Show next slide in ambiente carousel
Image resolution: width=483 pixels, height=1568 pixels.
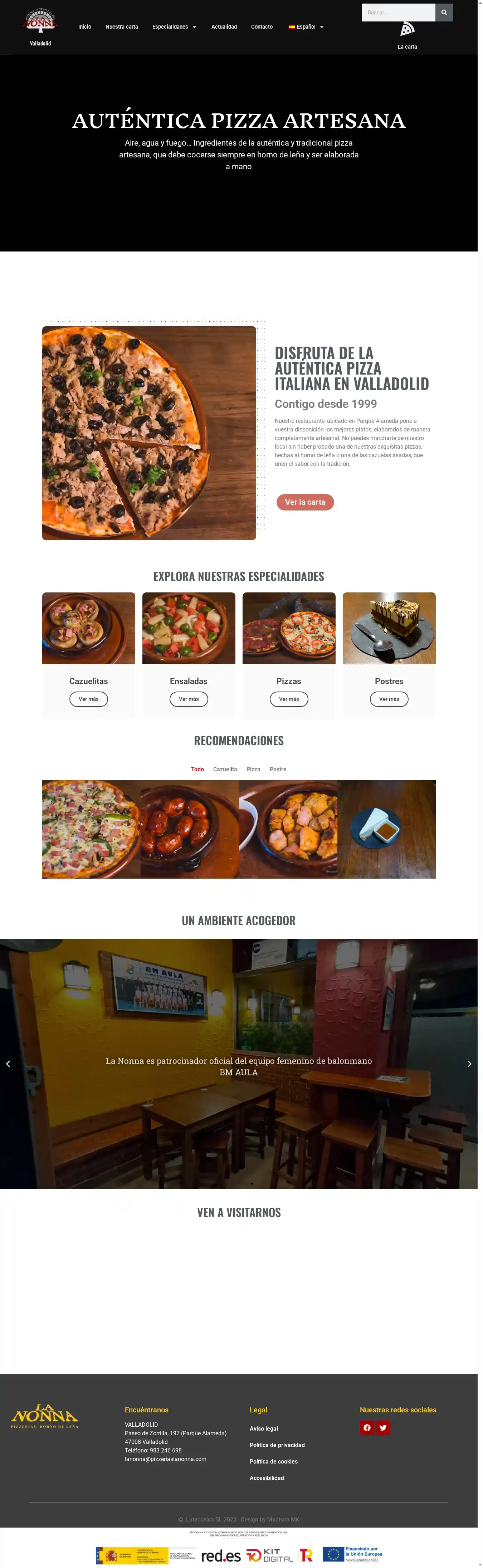pyautogui.click(x=469, y=1064)
